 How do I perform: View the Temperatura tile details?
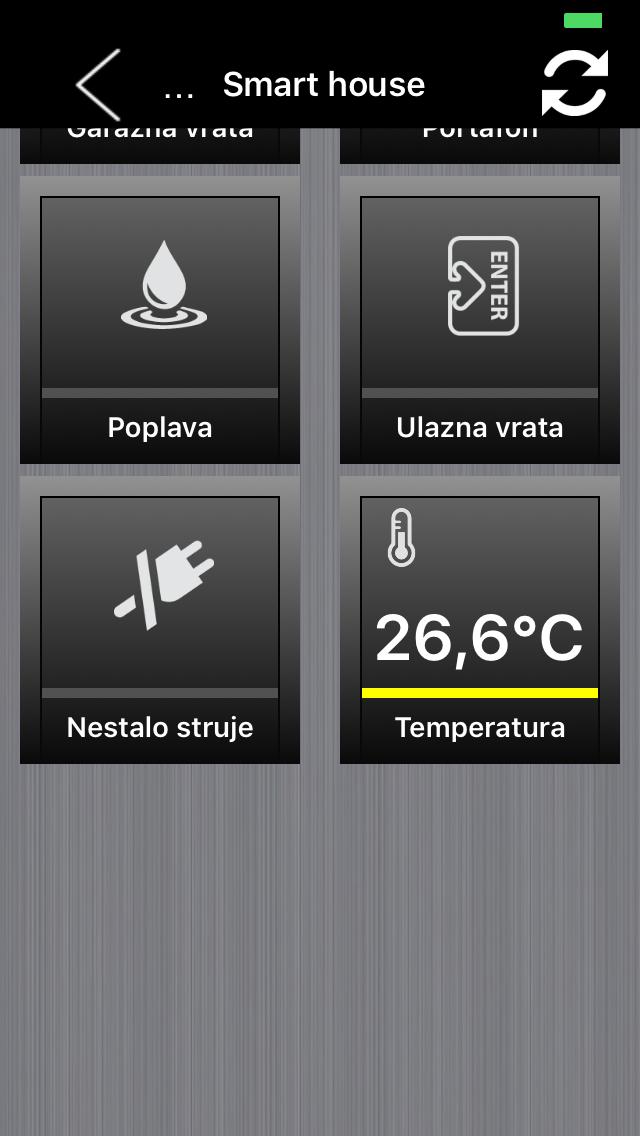click(x=480, y=620)
